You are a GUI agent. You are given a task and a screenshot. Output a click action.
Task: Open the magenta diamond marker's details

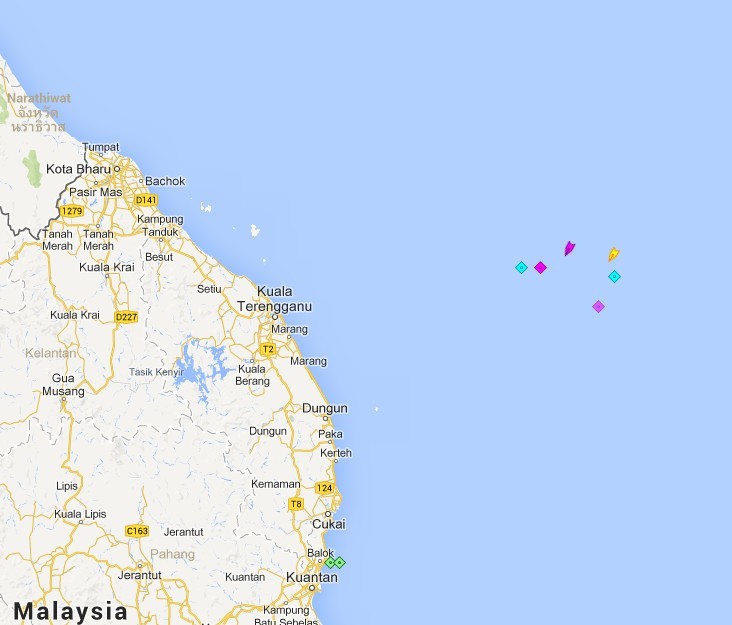(x=540, y=267)
